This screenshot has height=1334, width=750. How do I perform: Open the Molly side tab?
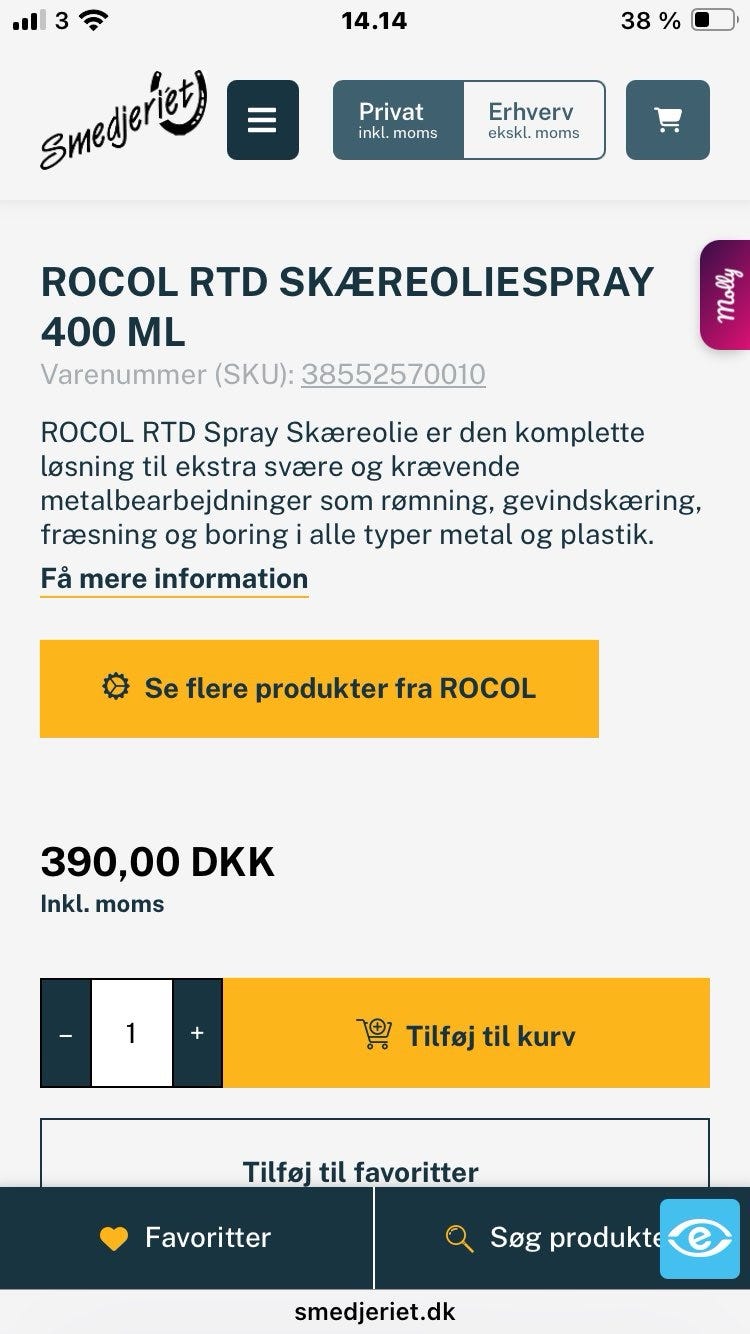[x=726, y=295]
